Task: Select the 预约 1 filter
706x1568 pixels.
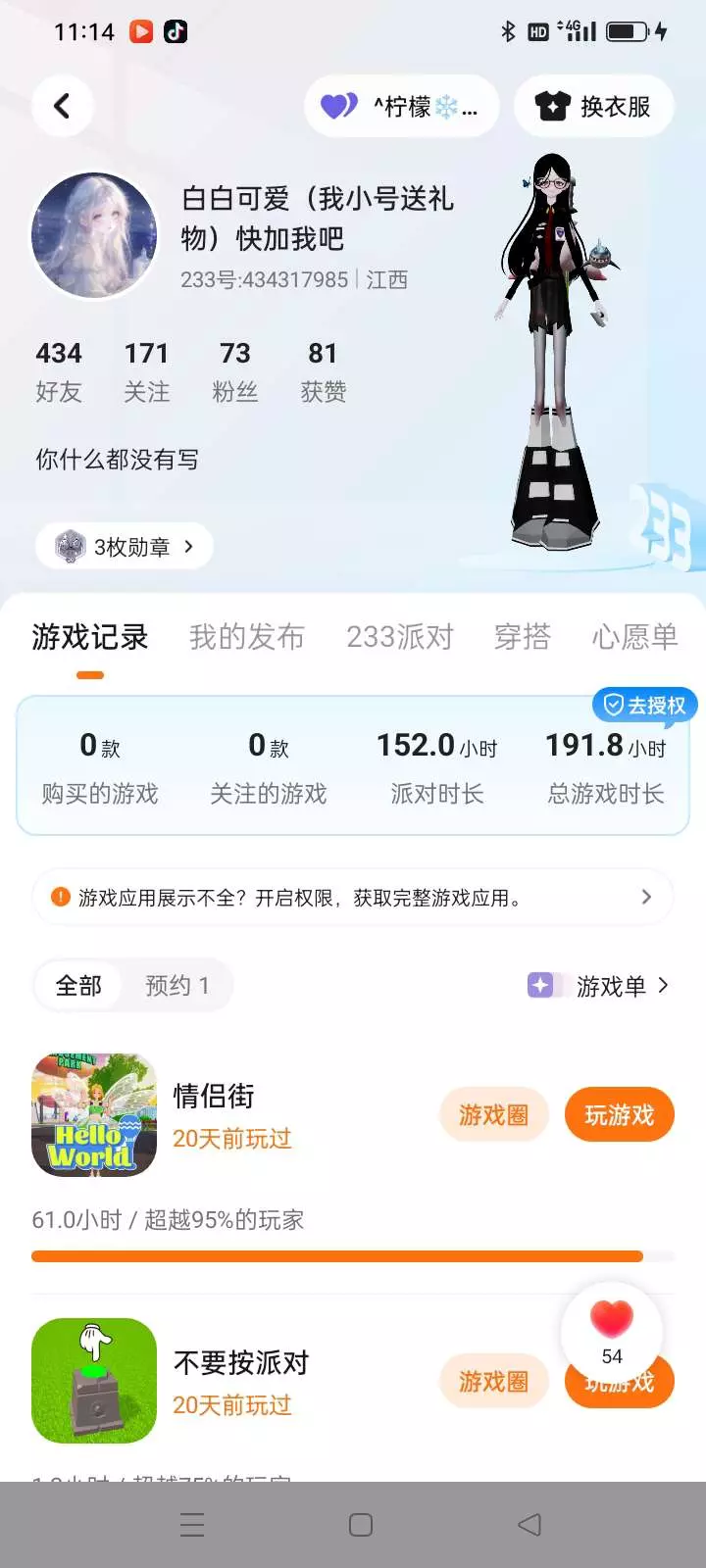Action: click(x=177, y=985)
